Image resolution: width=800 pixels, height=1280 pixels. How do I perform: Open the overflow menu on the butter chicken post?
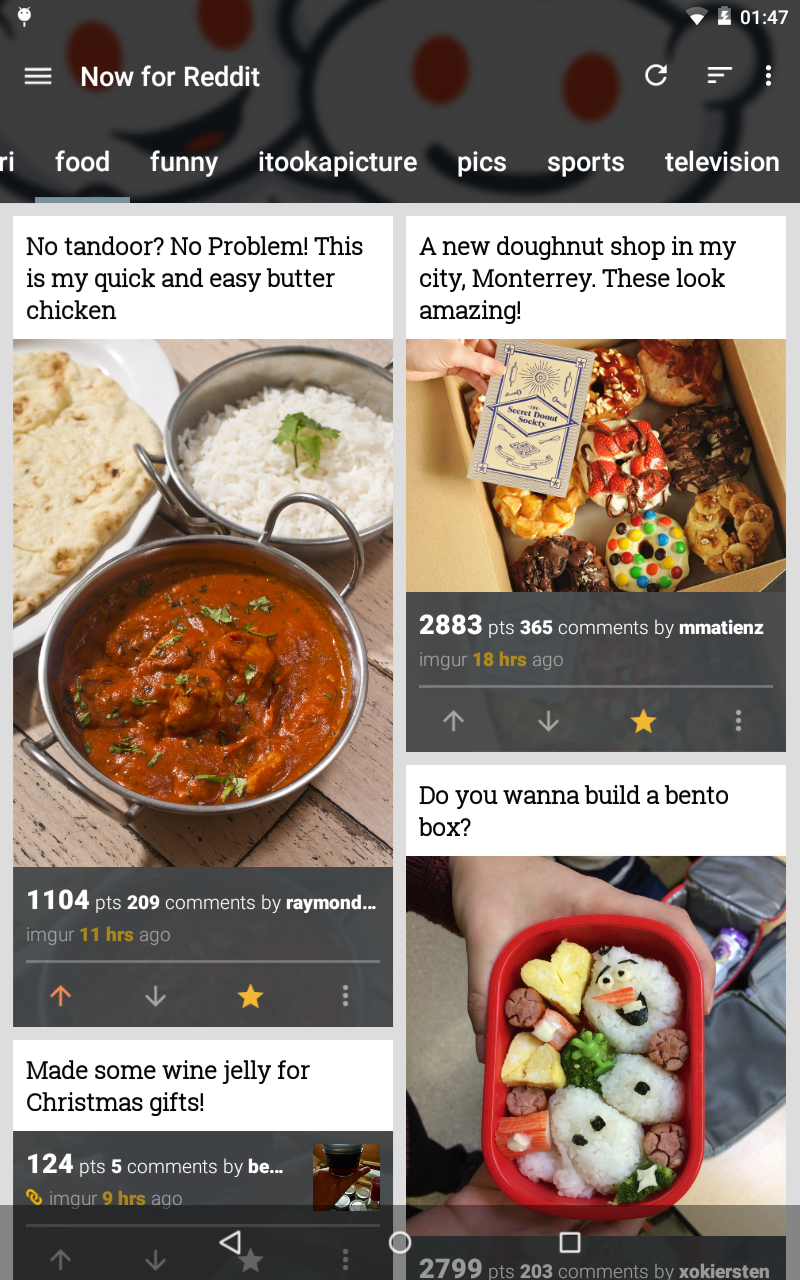point(345,995)
